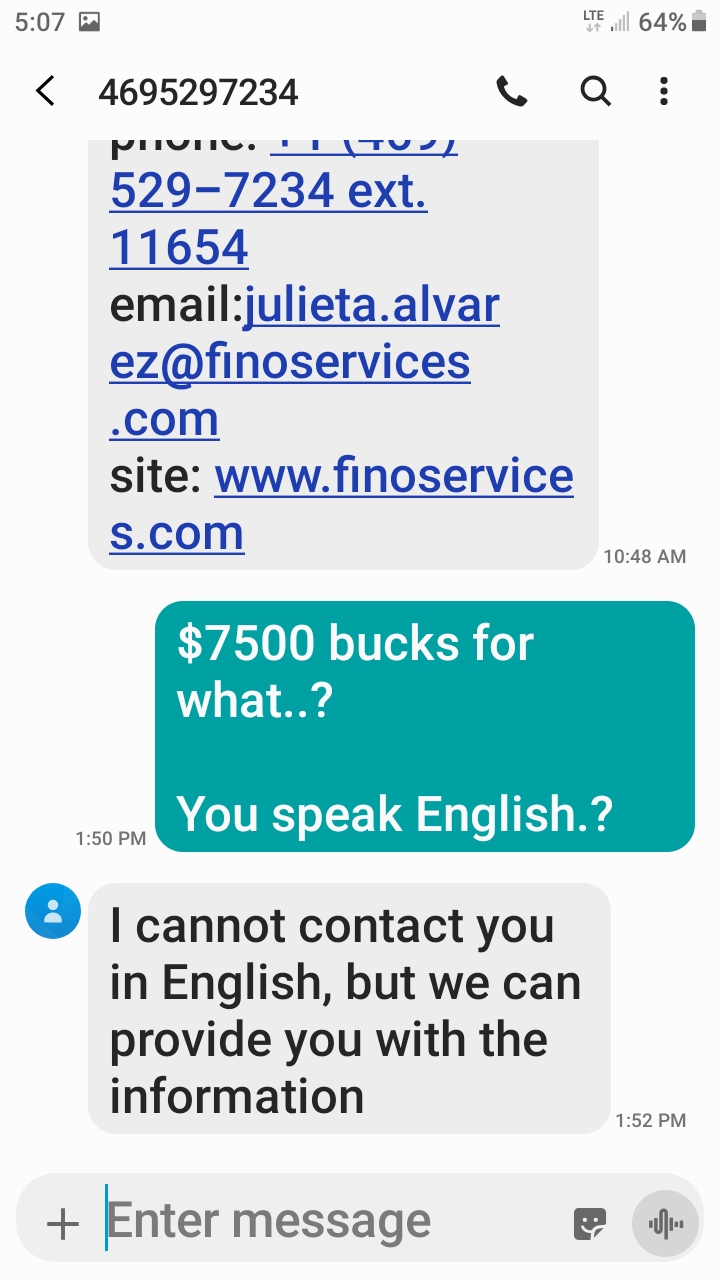Call 4695297234 with the phone icon
The image size is (720, 1280).
tap(512, 92)
